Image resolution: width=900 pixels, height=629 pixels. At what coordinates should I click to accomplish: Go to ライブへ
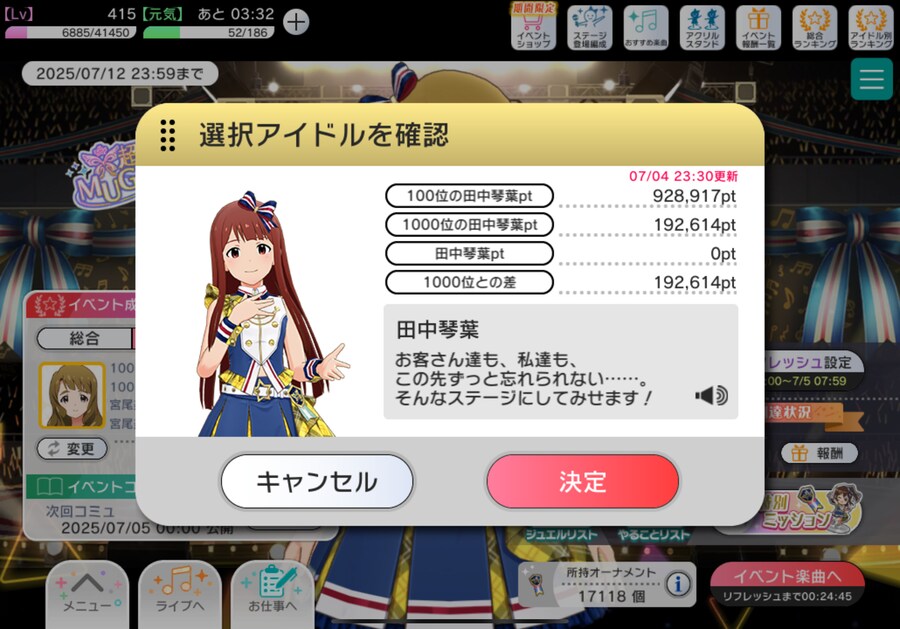178,593
